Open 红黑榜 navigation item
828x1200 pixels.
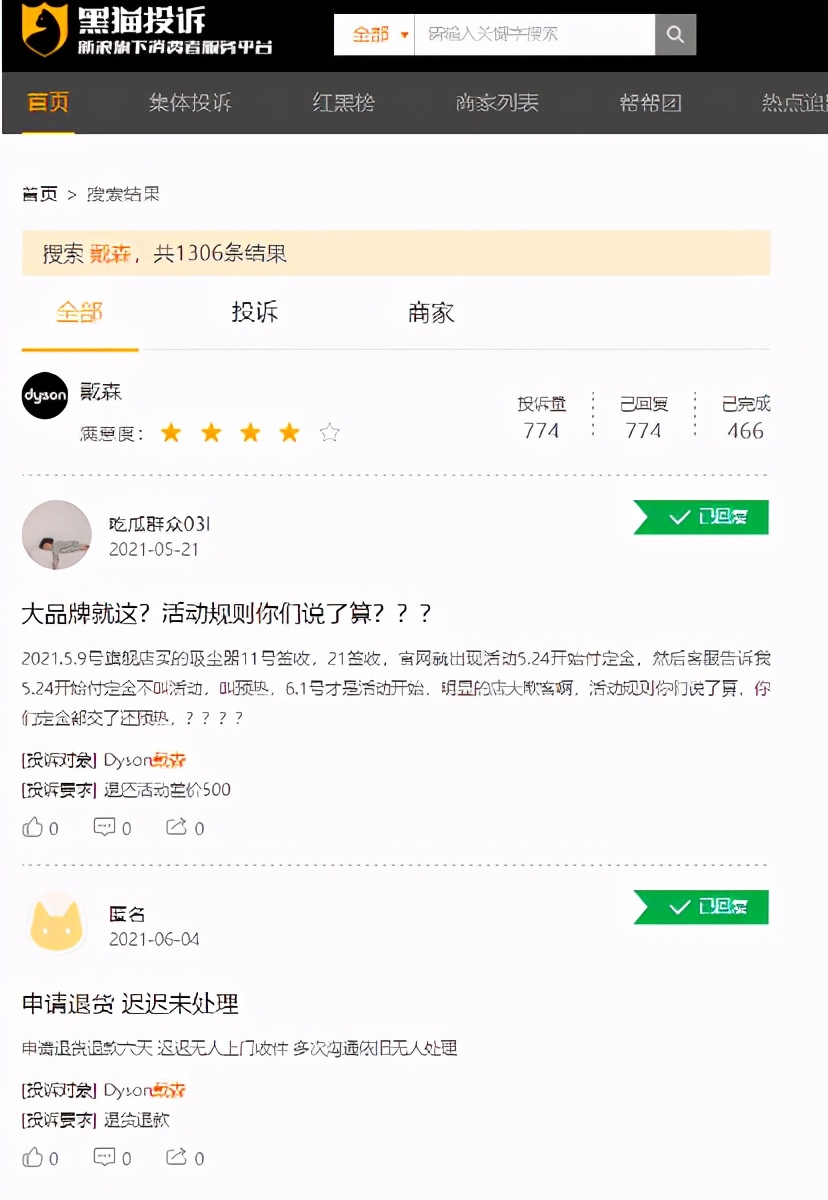343,102
